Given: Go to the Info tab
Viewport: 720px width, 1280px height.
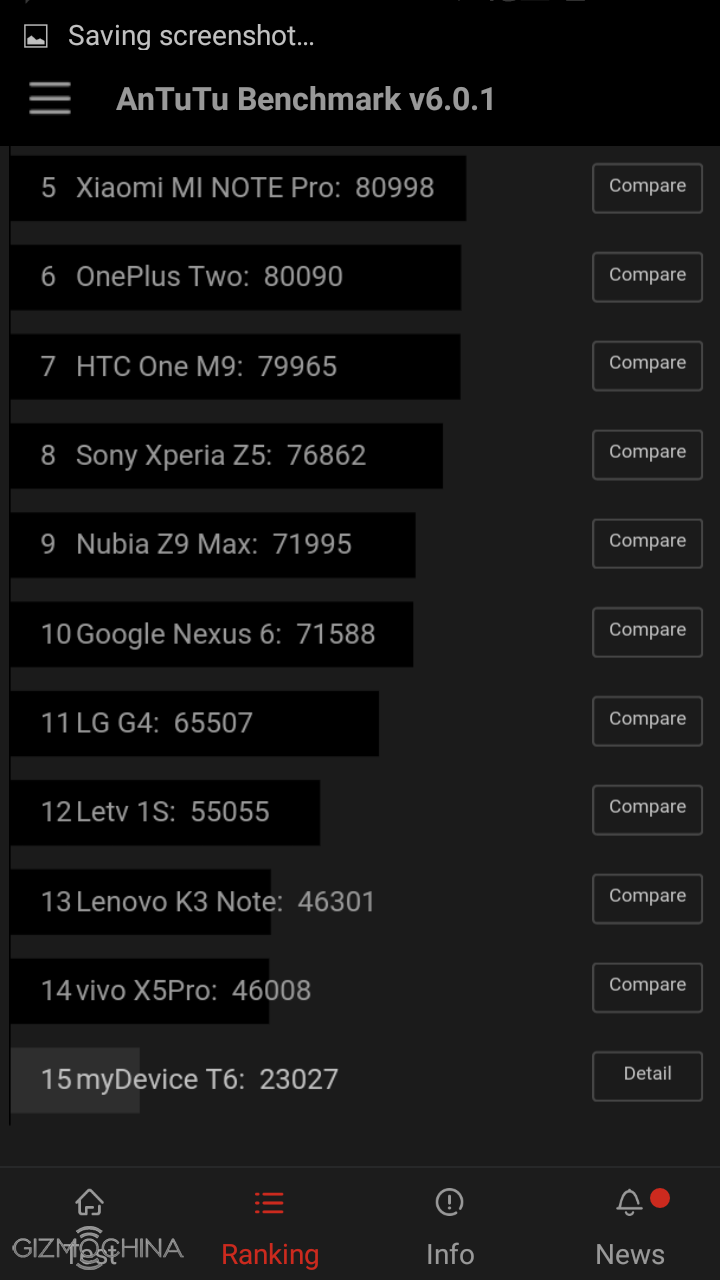Looking at the screenshot, I should [x=450, y=1226].
